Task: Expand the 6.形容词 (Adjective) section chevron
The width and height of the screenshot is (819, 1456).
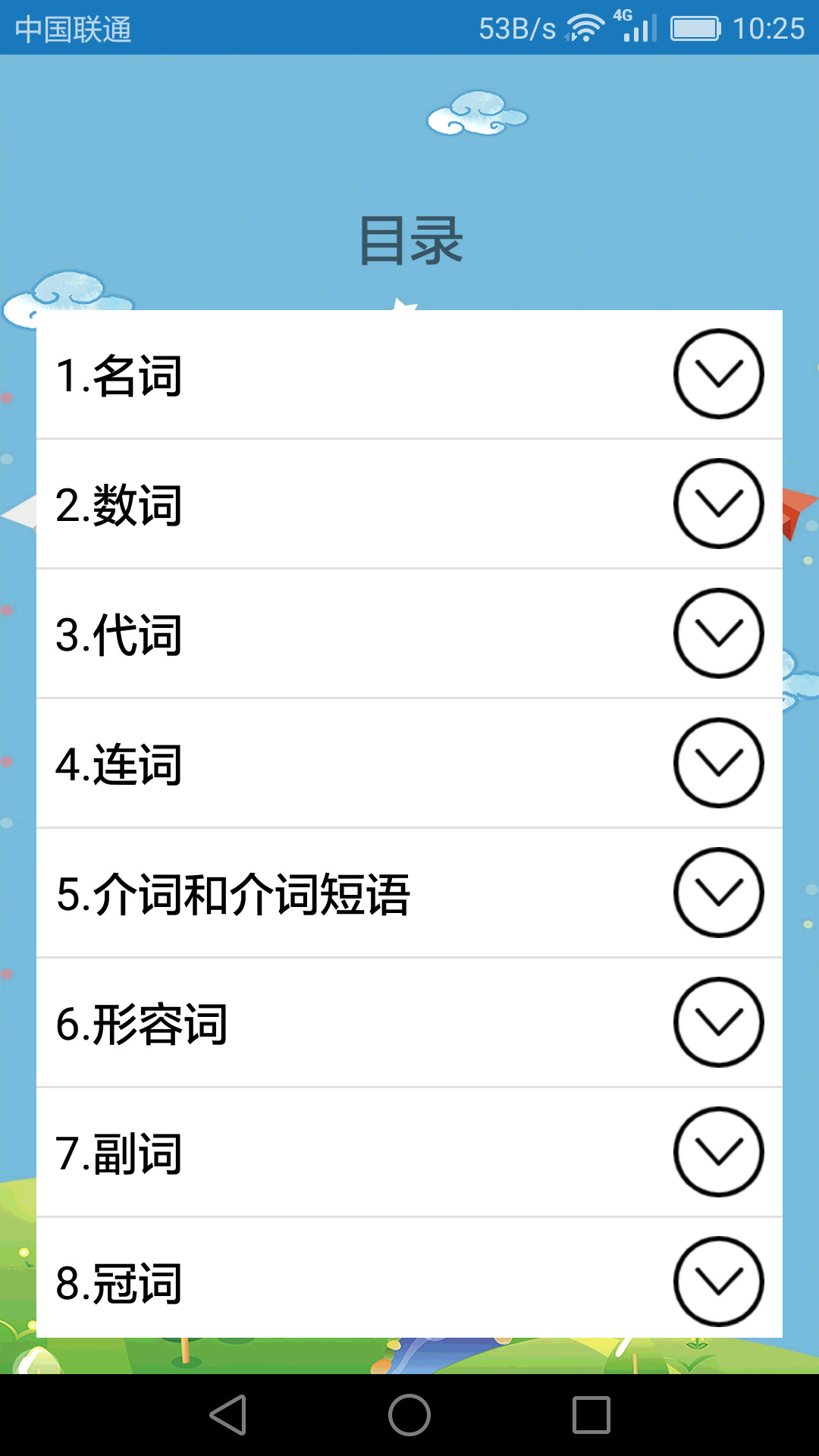Action: 719,1022
